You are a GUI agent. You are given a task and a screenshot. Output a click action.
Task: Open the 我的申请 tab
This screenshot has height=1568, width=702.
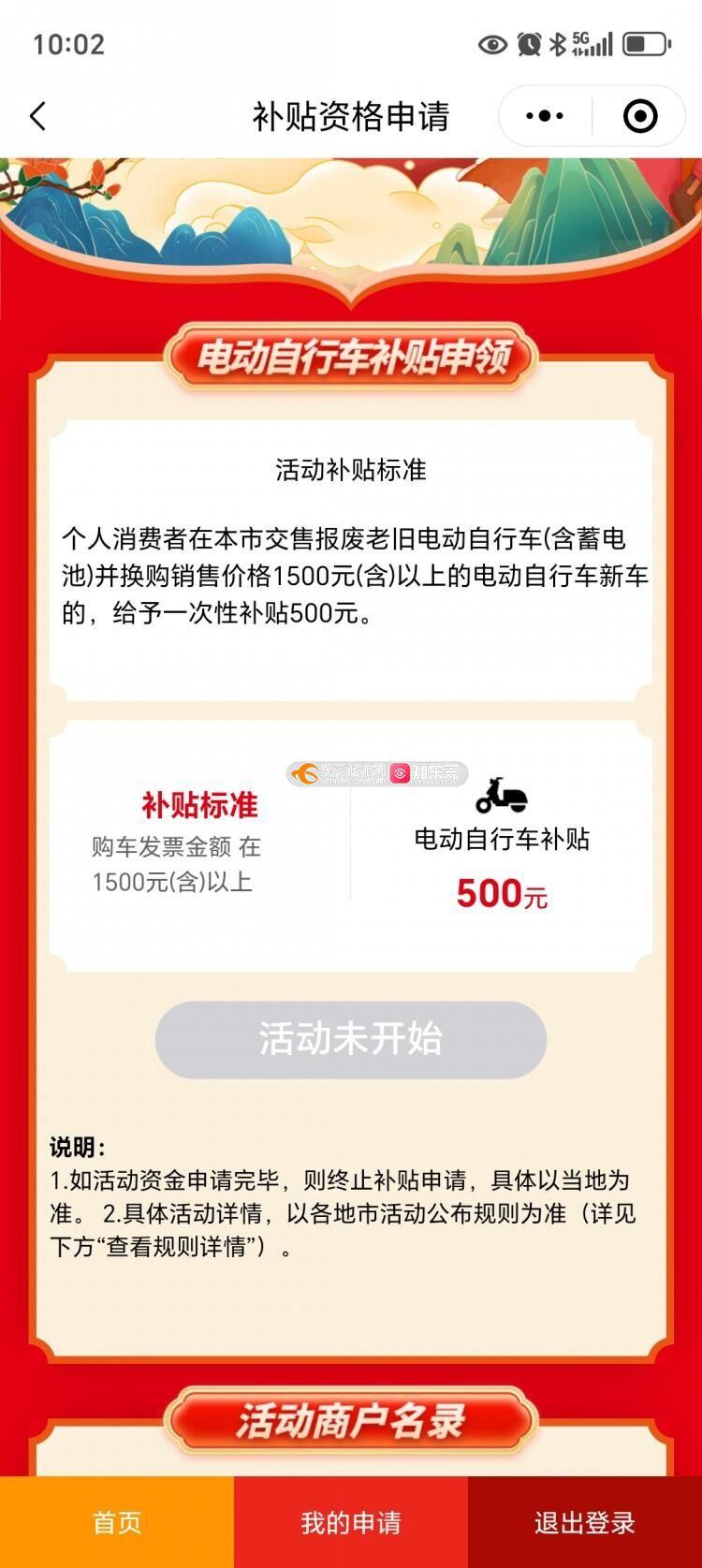point(351,1522)
